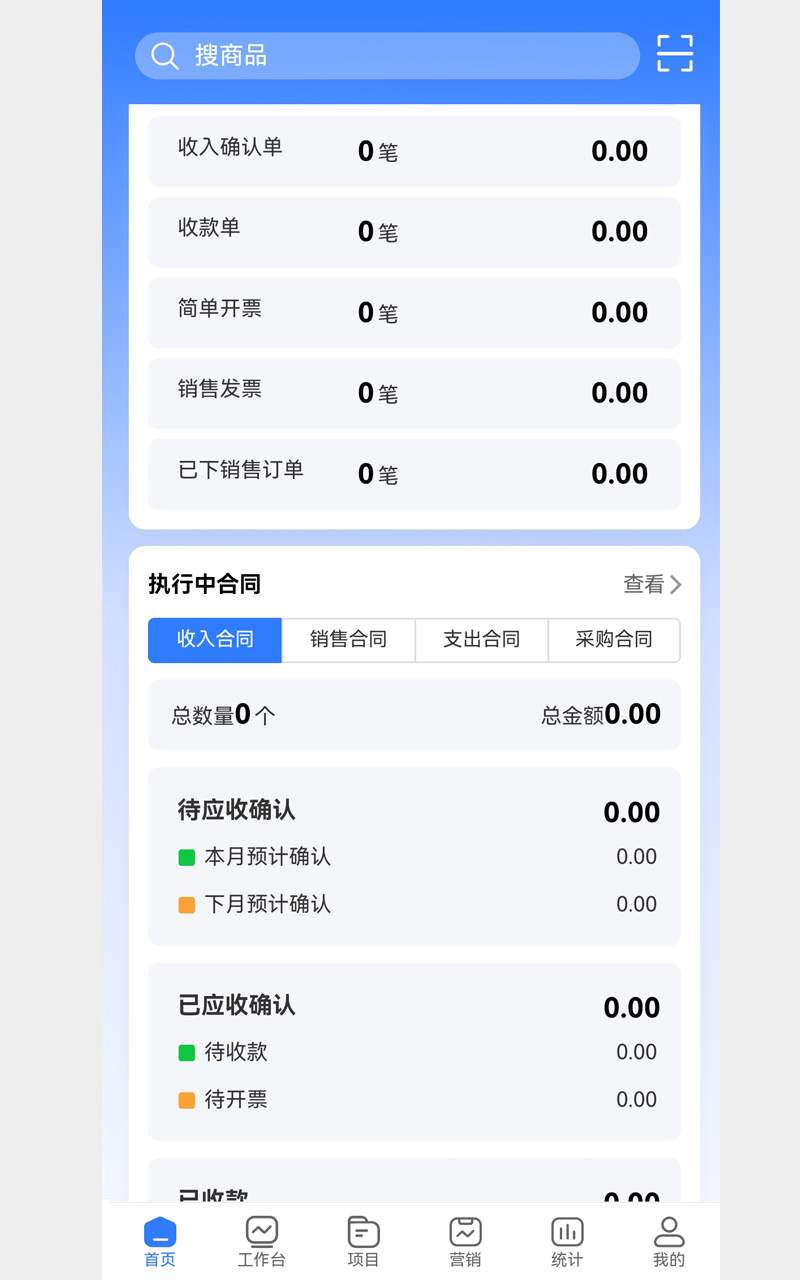Expand contracts via the 查看 chevron
The width and height of the screenshot is (800, 1280).
(675, 584)
